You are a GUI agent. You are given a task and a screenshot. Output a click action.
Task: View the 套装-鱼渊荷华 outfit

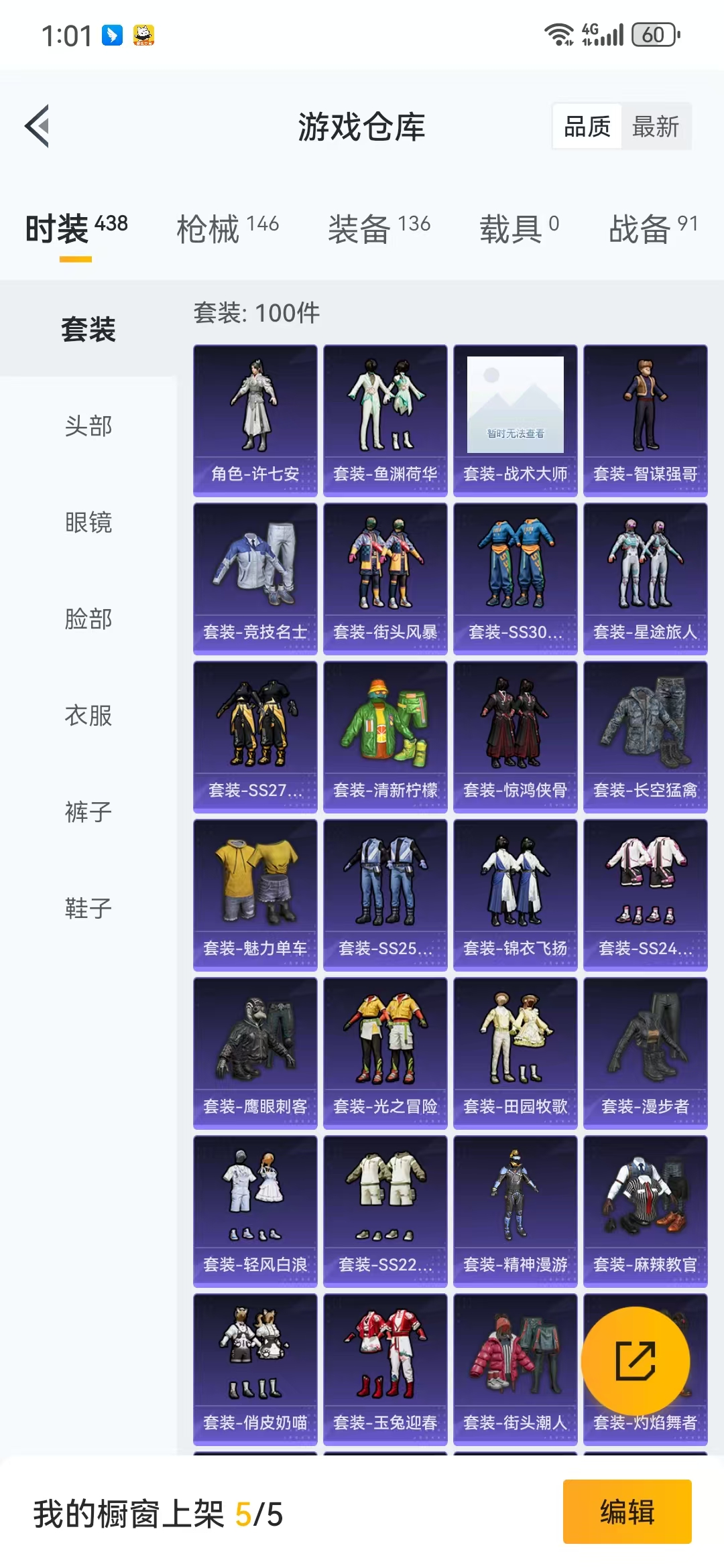point(385,421)
